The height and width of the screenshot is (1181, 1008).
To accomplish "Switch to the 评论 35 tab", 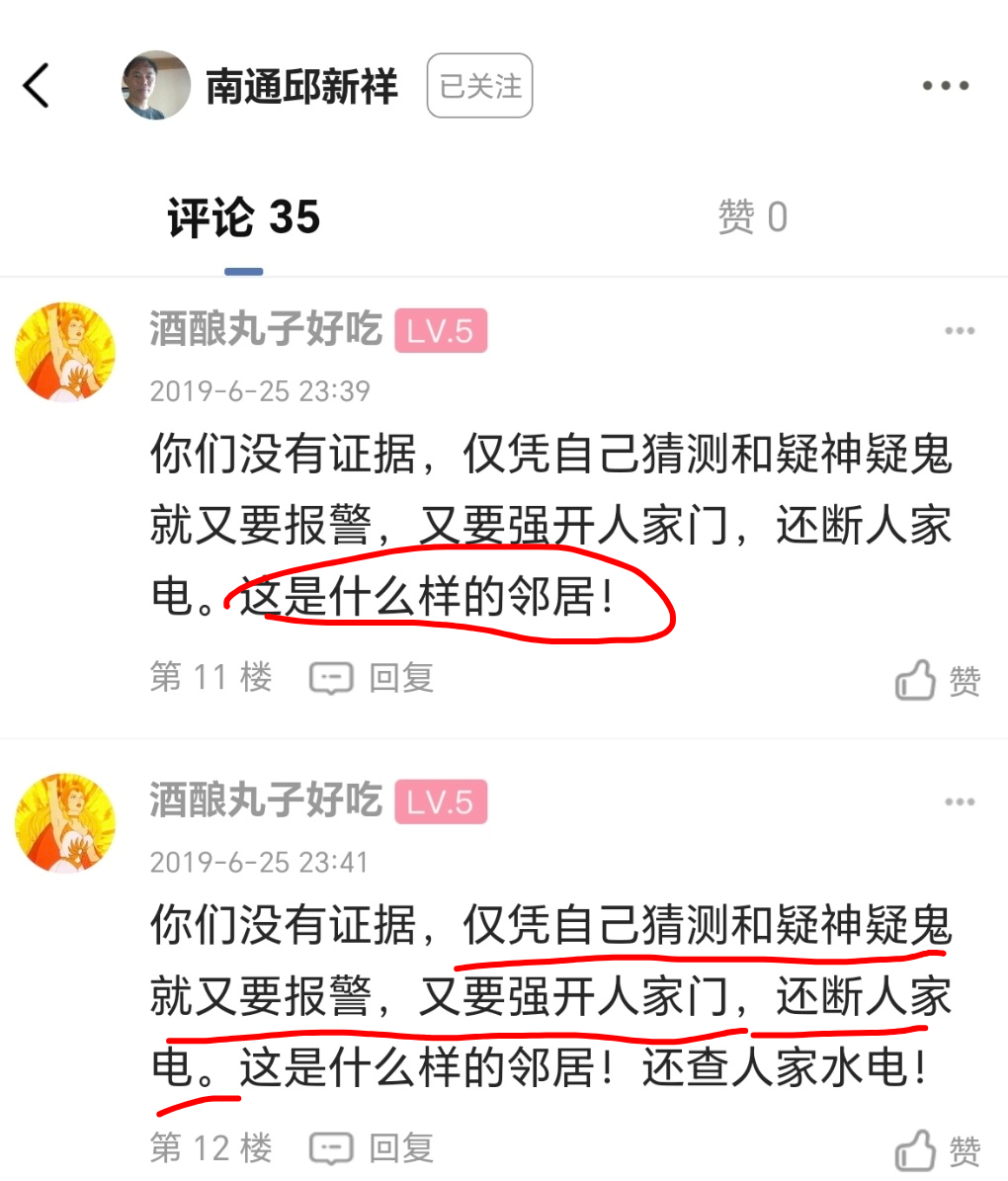I will tap(243, 218).
